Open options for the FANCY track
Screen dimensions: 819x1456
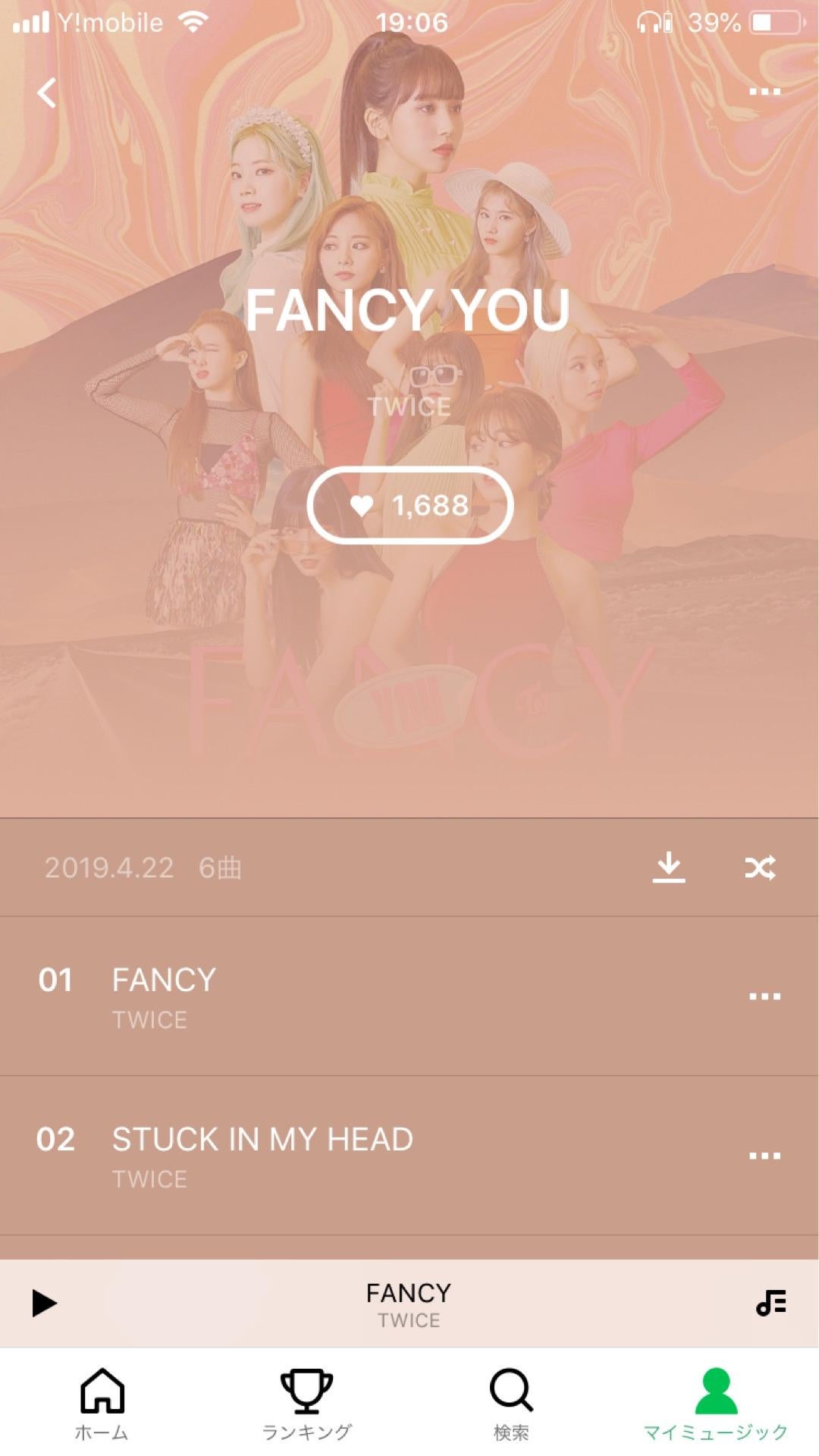[764, 996]
